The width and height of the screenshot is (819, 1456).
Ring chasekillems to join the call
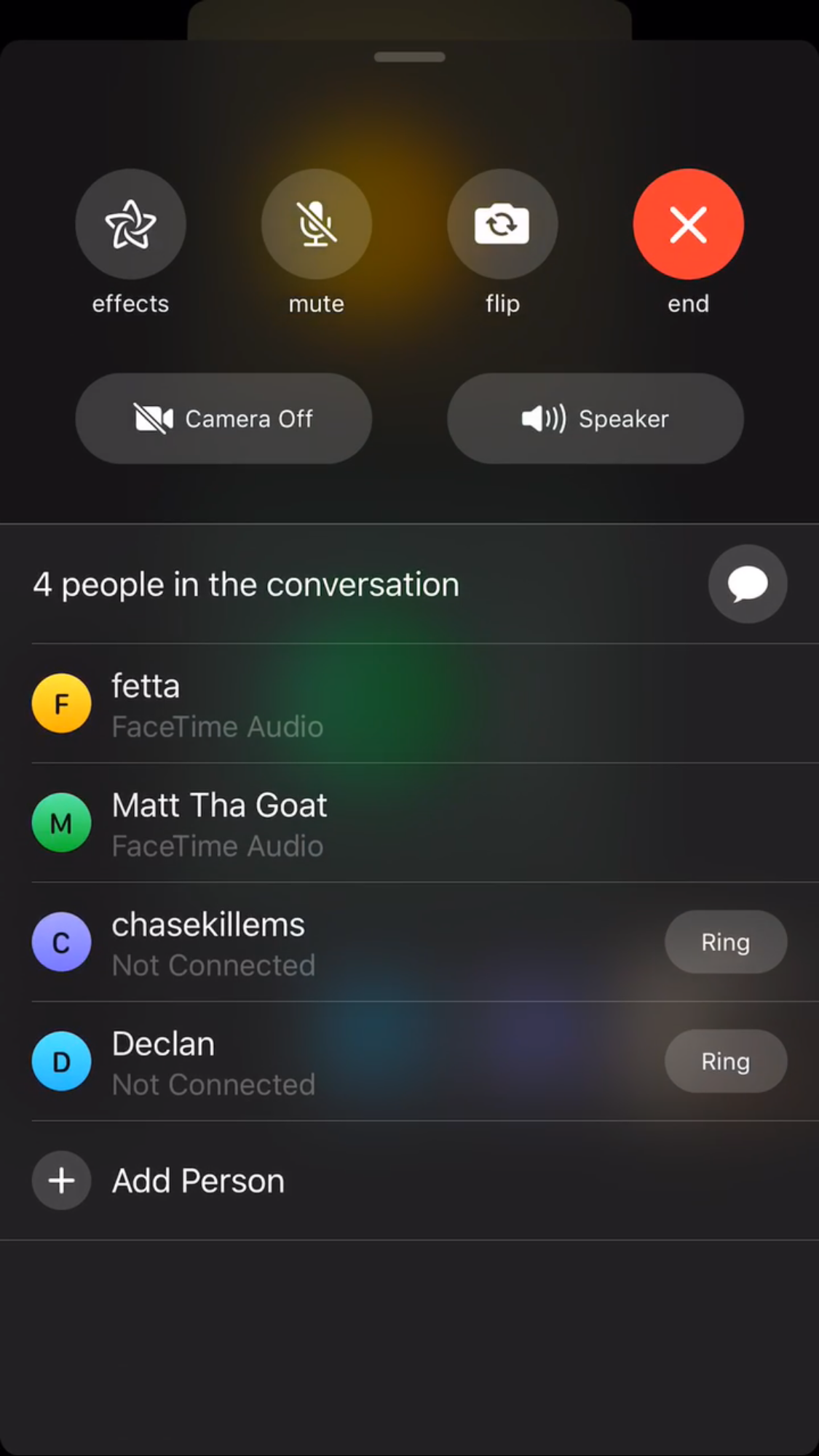click(725, 942)
